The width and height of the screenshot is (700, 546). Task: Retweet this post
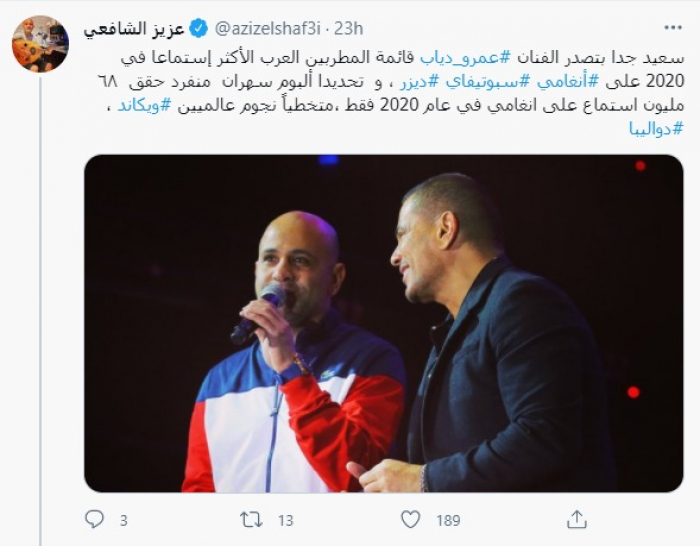[x=252, y=519]
